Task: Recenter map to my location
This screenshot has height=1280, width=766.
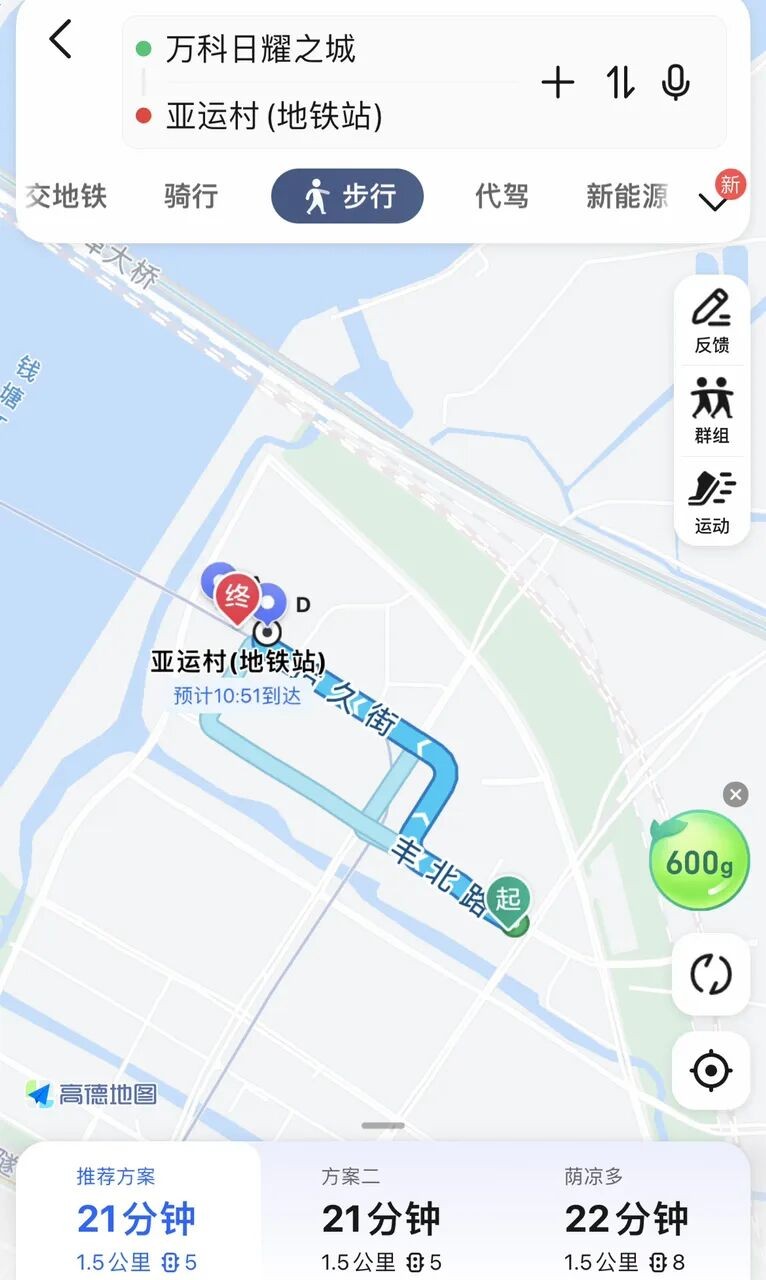Action: point(711,1071)
